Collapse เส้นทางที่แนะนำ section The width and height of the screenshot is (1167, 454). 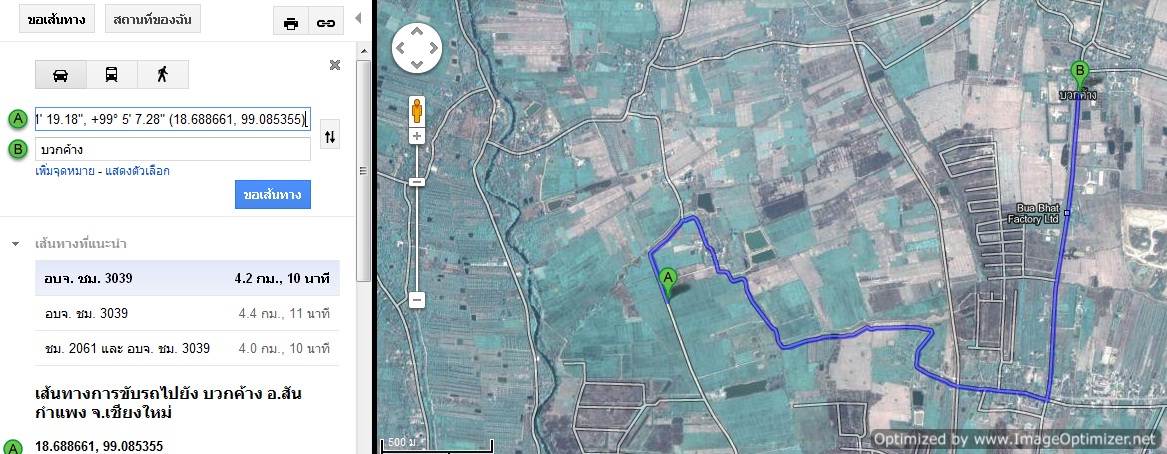point(15,244)
